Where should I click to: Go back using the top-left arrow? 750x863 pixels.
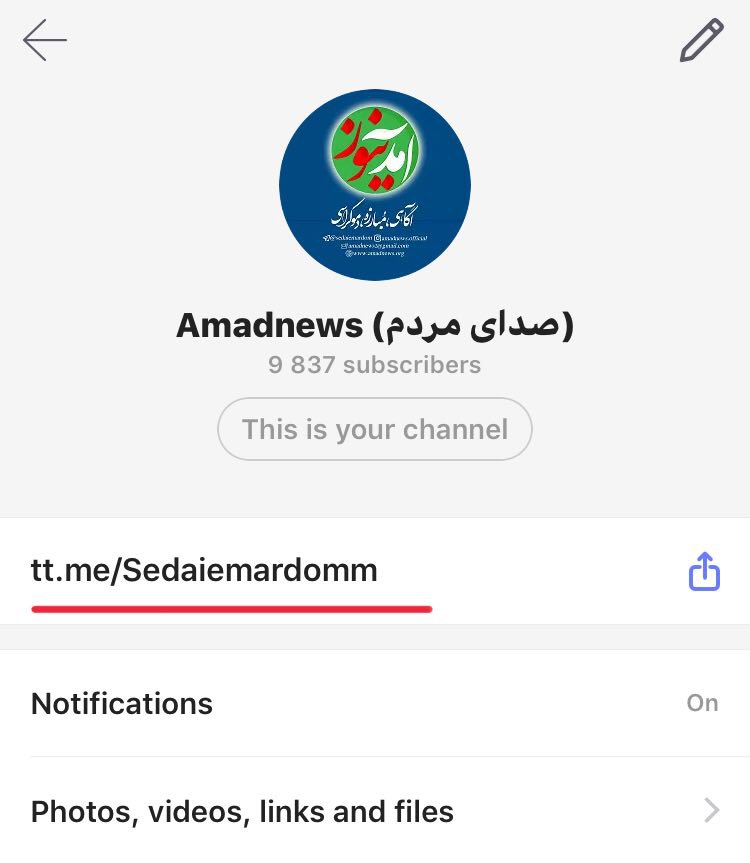[45, 41]
